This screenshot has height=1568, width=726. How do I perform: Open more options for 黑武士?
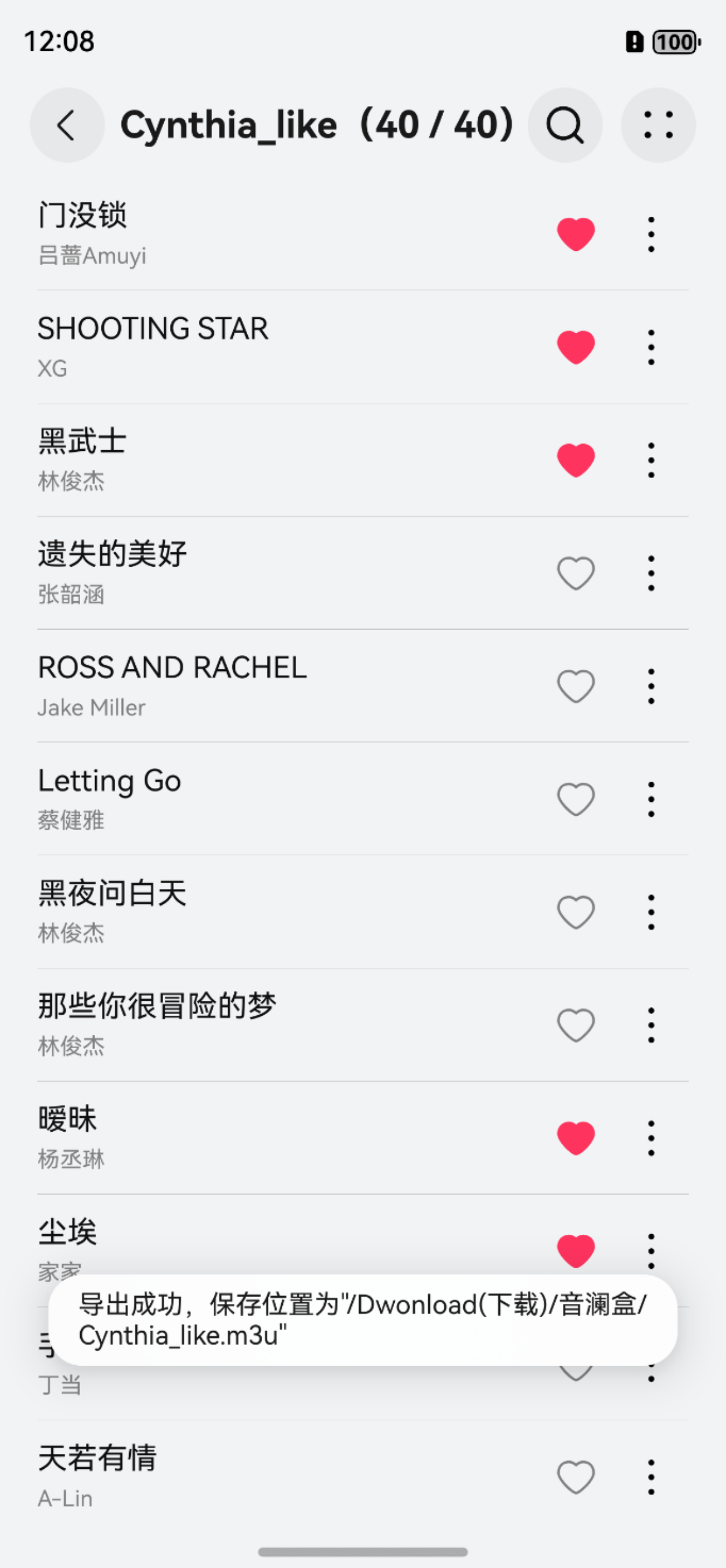pos(651,460)
